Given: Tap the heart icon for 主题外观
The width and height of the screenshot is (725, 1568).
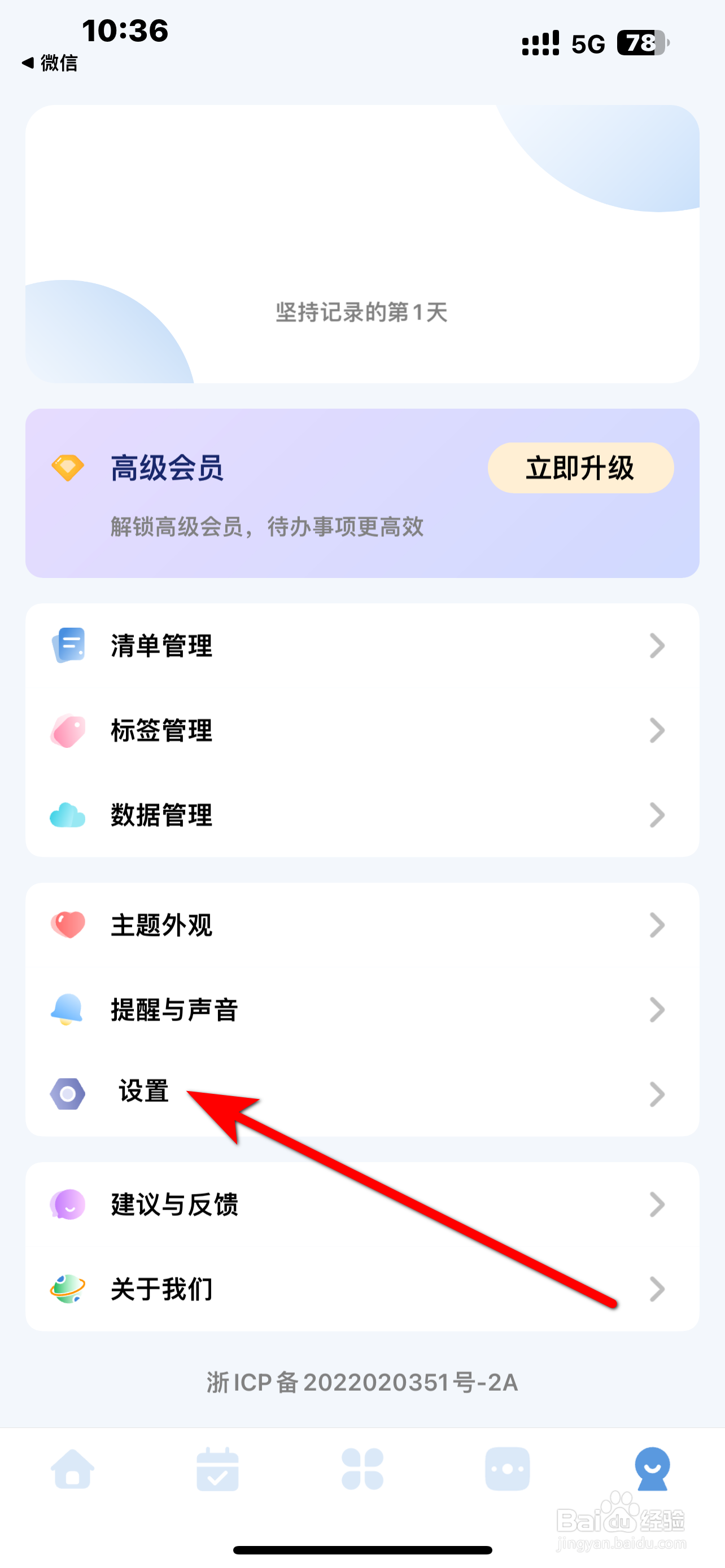Looking at the screenshot, I should click(68, 926).
